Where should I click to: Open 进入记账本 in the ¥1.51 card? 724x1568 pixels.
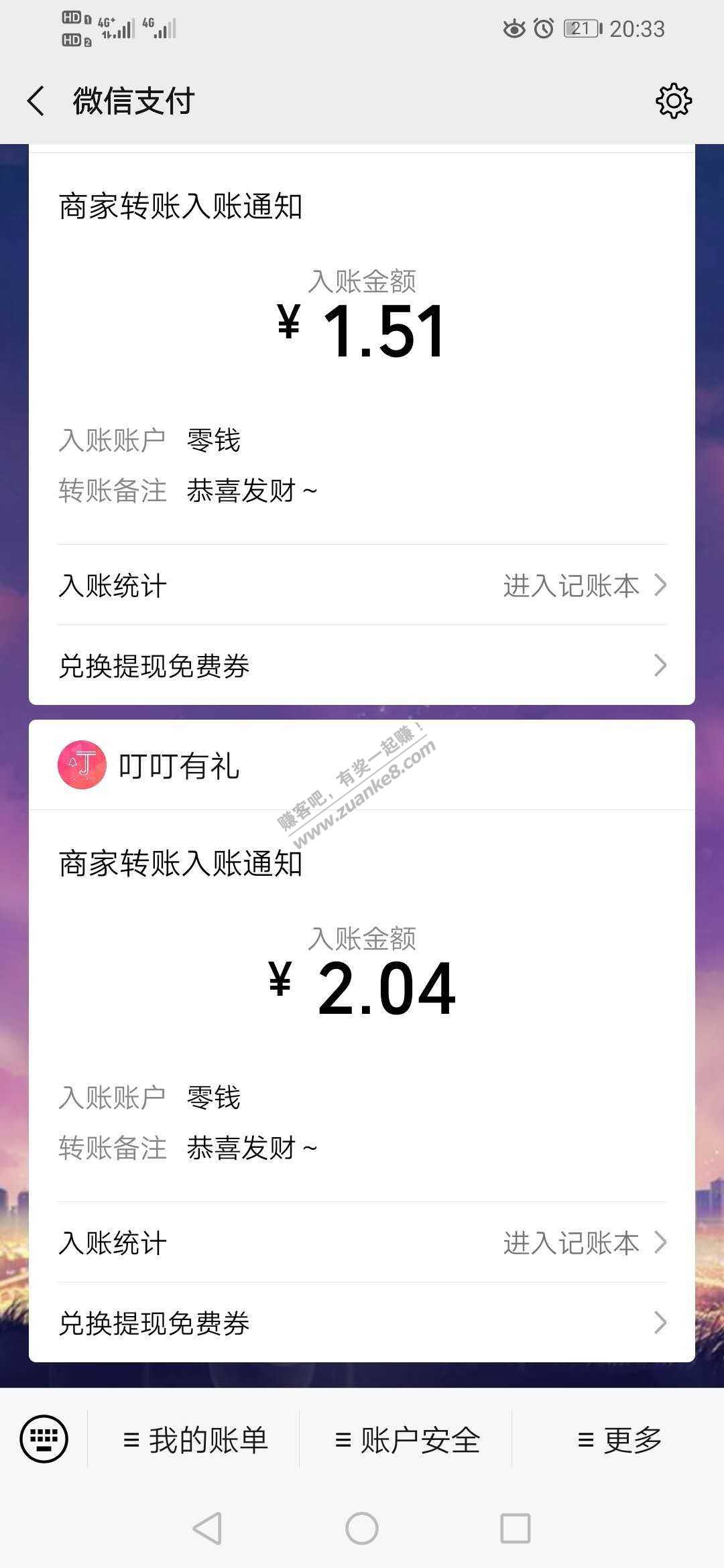583,586
